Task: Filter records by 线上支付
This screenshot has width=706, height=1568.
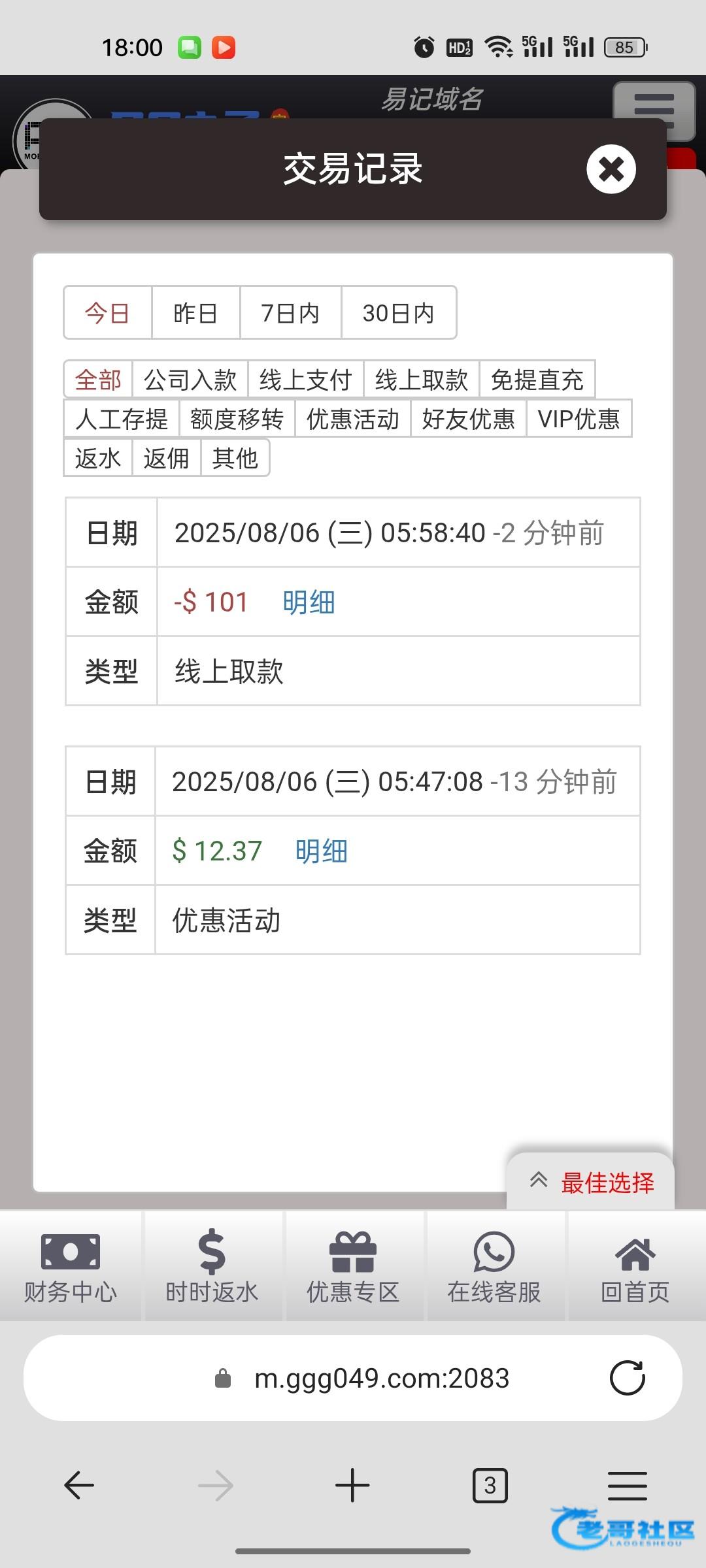Action: click(x=305, y=380)
